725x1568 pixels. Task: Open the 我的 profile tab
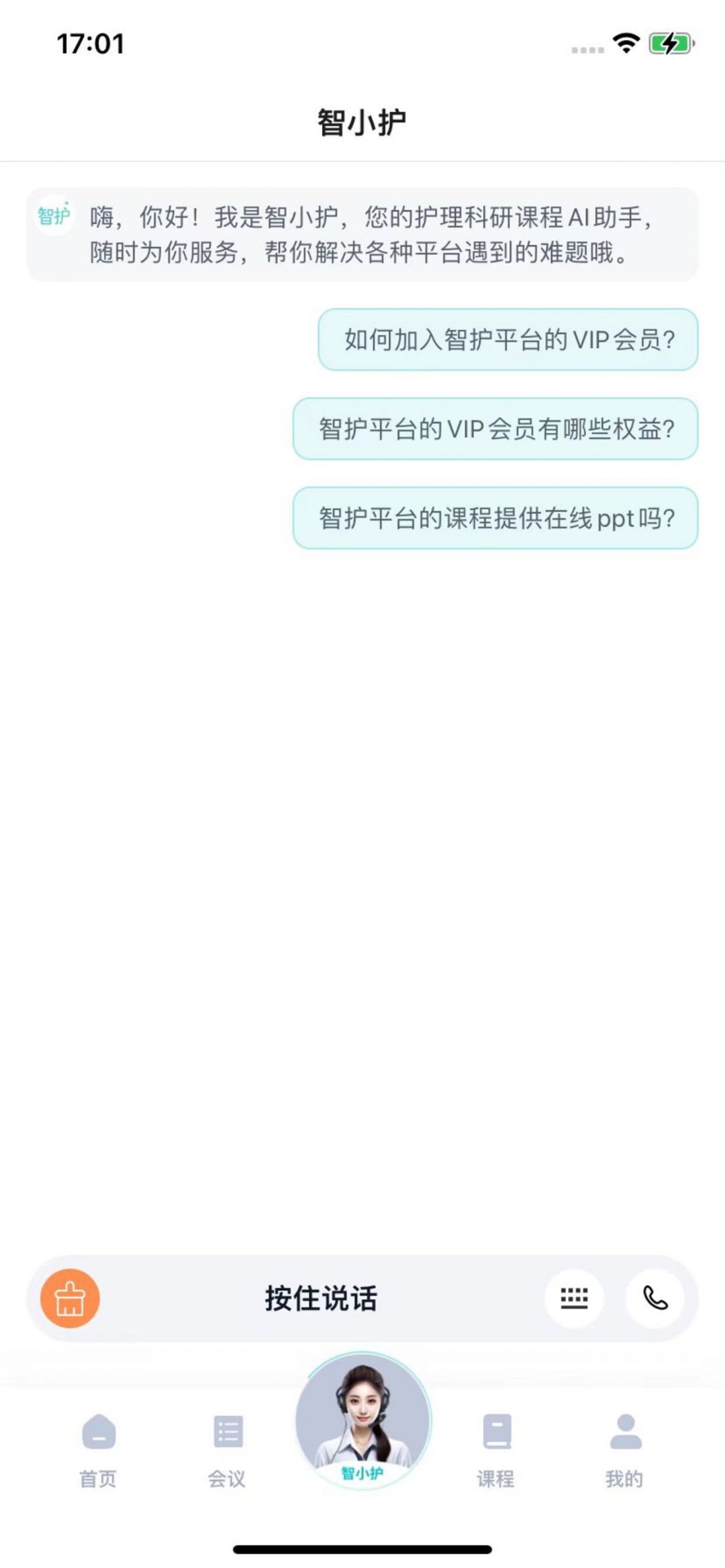point(625,1449)
